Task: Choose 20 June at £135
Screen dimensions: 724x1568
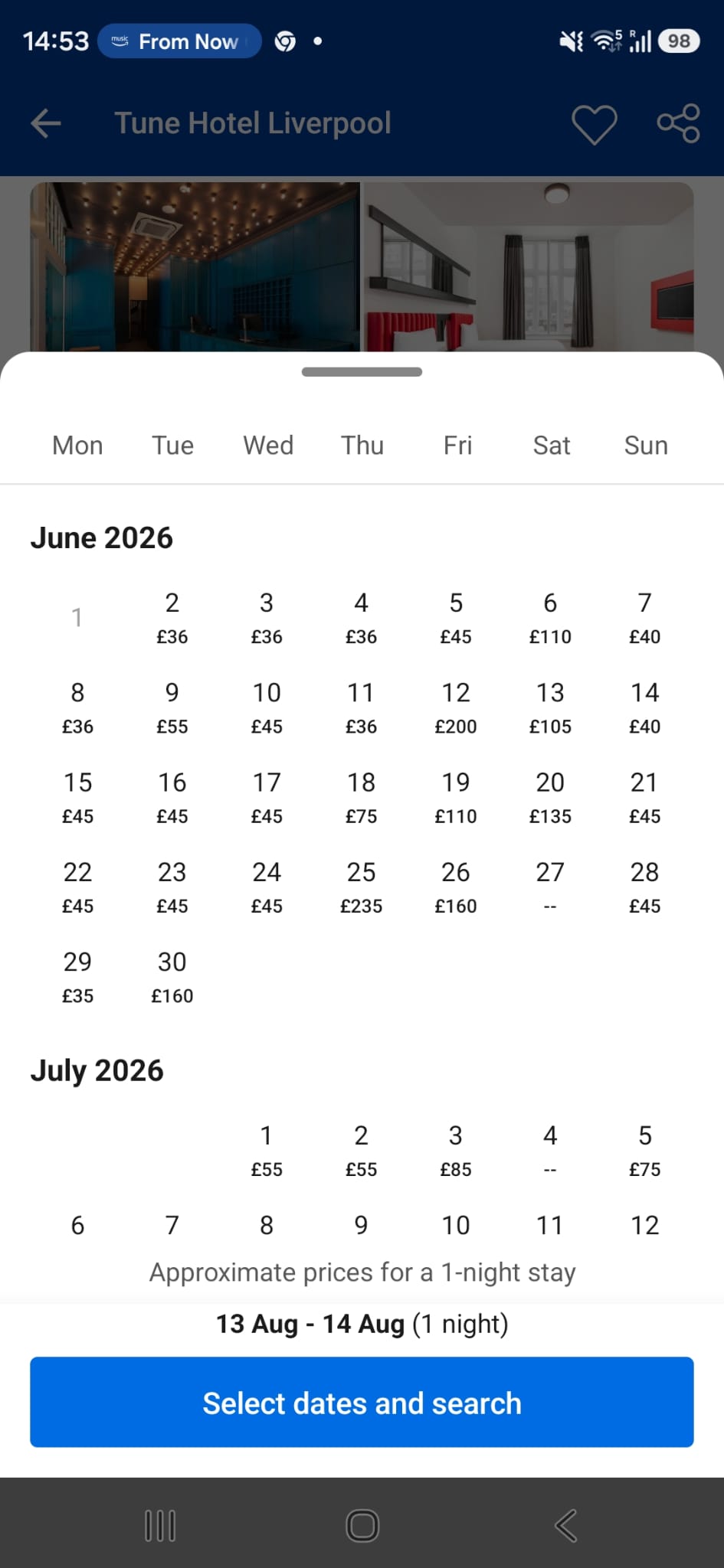Action: (550, 797)
